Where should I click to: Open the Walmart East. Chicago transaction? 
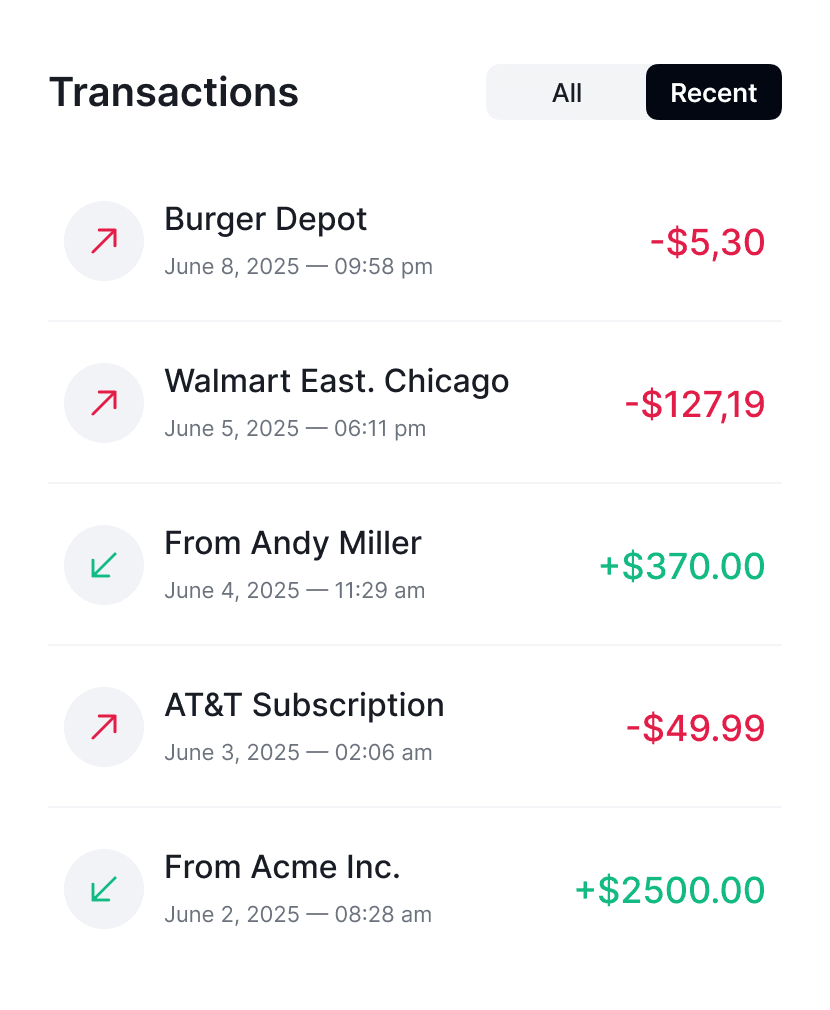[336, 381]
